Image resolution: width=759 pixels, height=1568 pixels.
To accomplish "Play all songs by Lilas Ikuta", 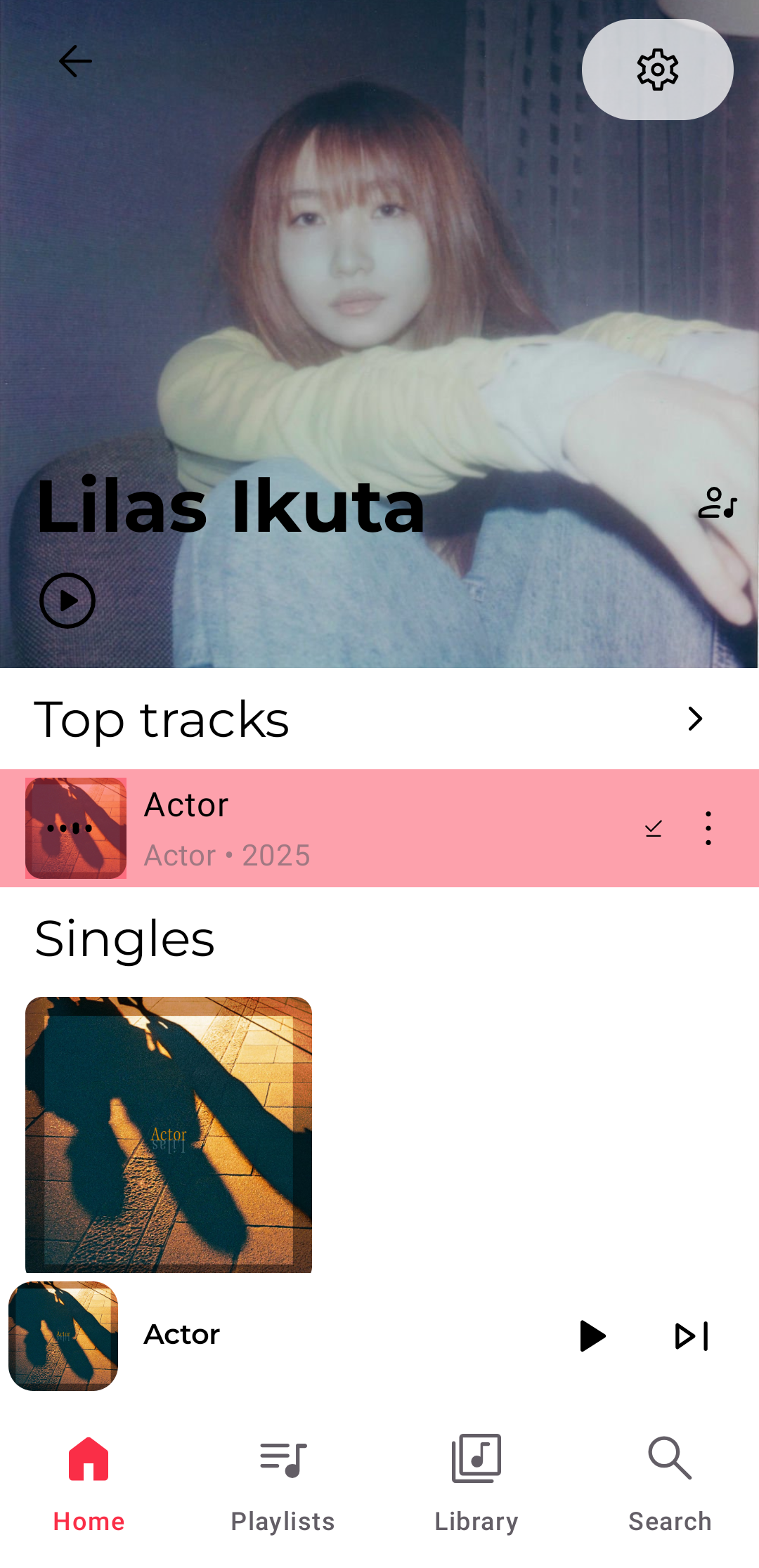I will click(67, 601).
